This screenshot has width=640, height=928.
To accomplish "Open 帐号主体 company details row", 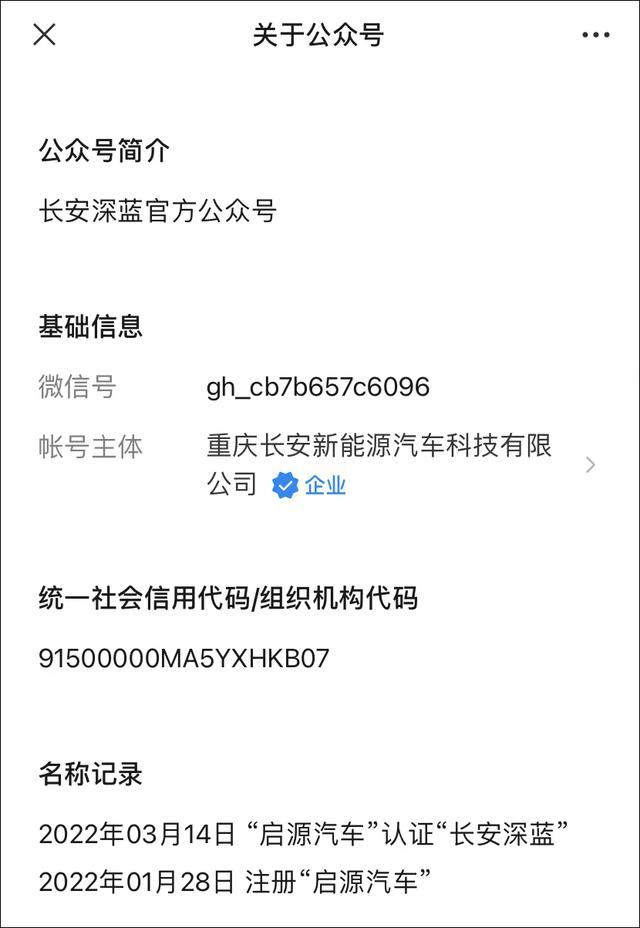I will pyautogui.click(x=318, y=466).
